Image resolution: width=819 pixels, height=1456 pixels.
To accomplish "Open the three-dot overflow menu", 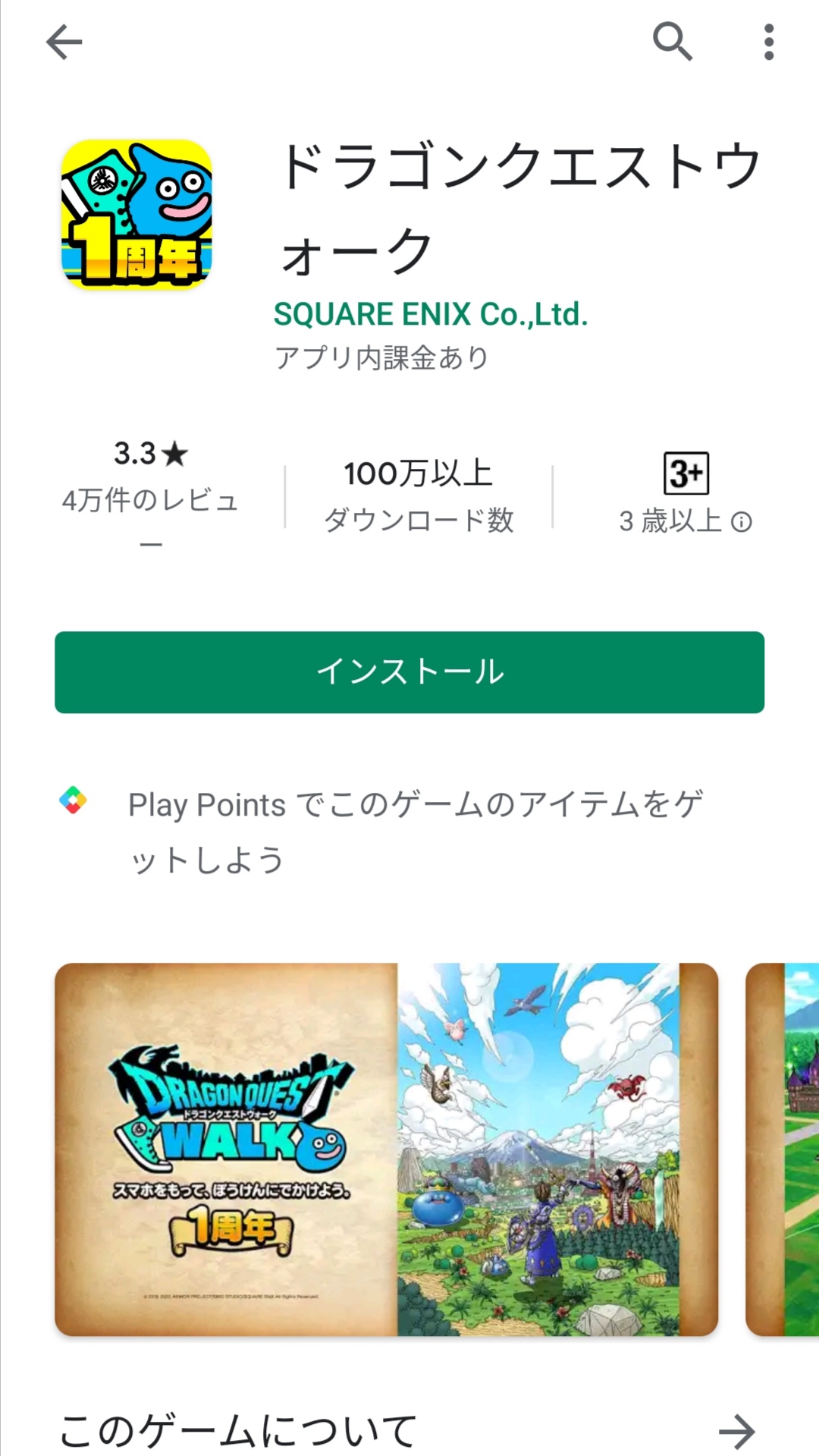I will click(769, 41).
